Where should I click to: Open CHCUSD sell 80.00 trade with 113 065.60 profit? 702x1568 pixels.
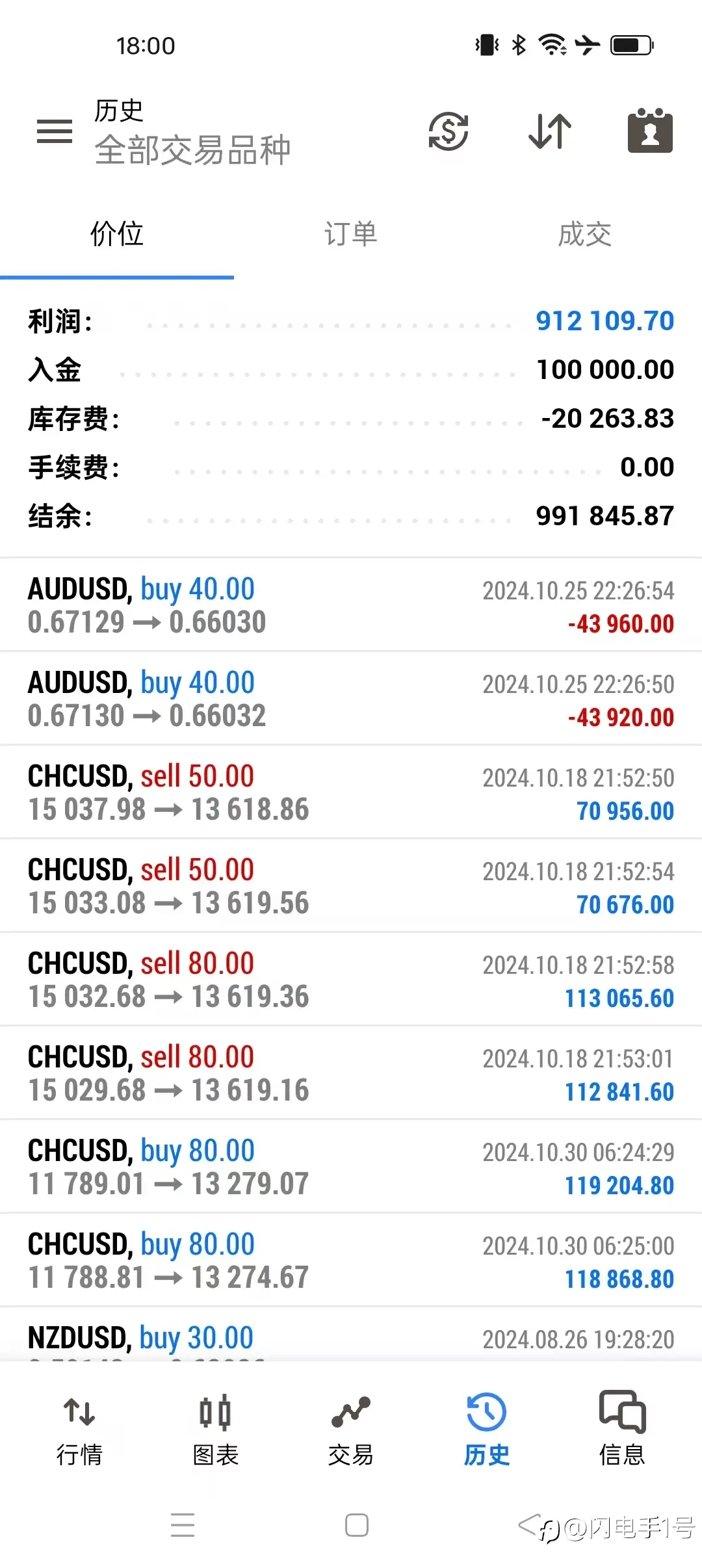click(x=351, y=980)
